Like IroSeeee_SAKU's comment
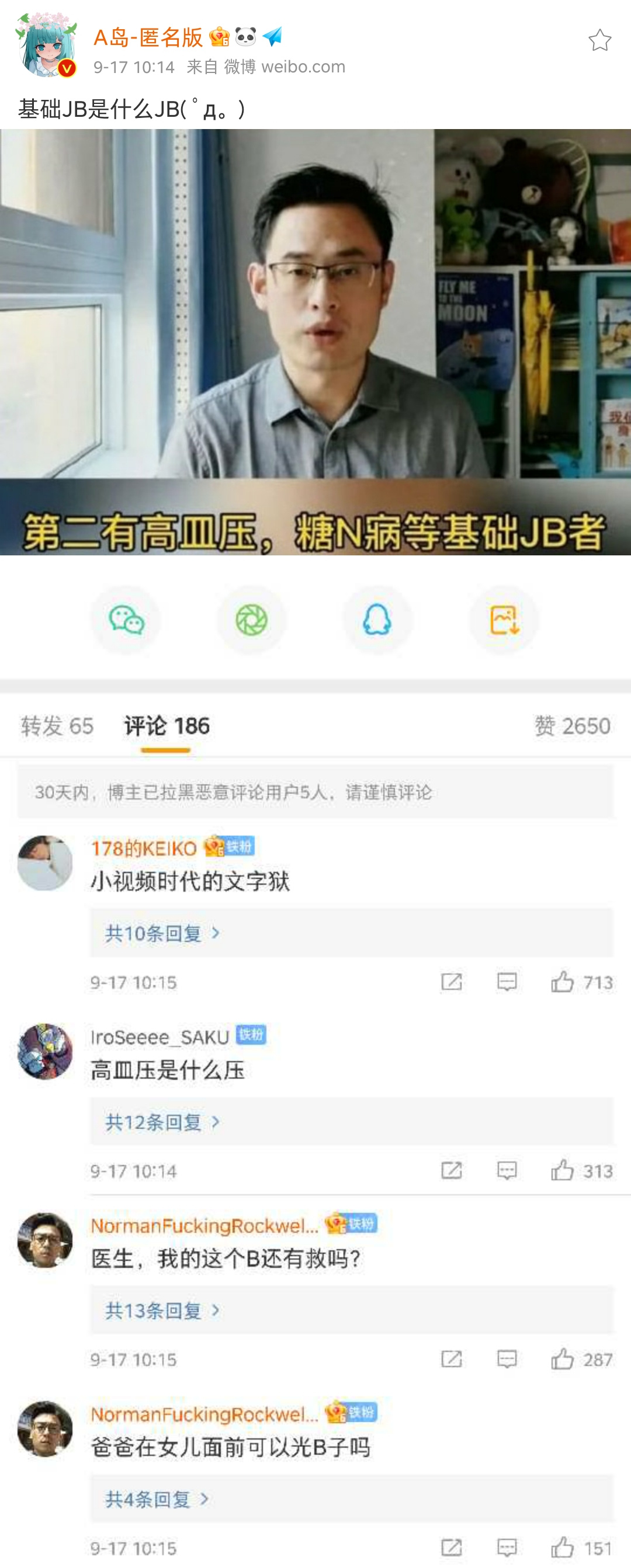The height and width of the screenshot is (1568, 631). (x=562, y=1170)
